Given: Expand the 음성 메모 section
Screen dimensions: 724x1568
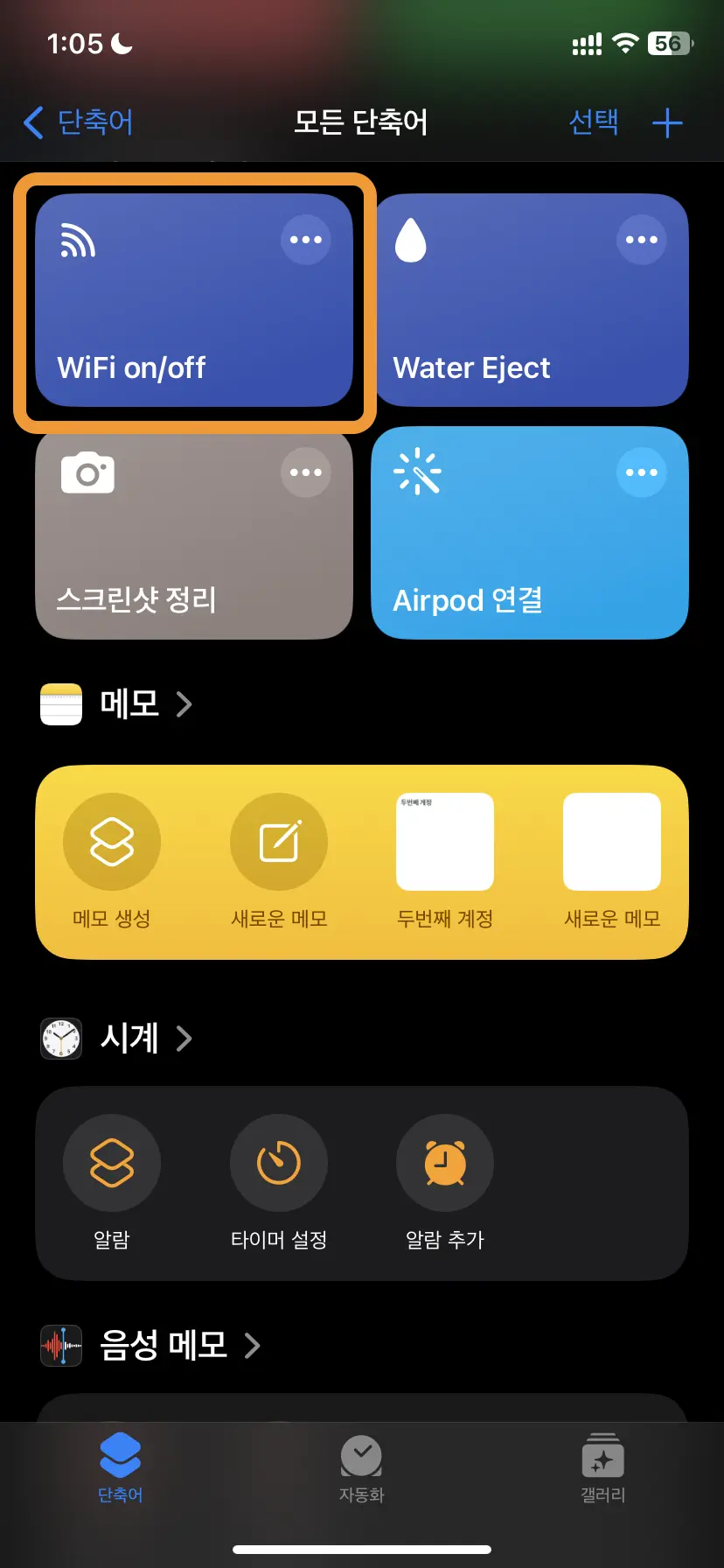Looking at the screenshot, I should coord(254,1346).
